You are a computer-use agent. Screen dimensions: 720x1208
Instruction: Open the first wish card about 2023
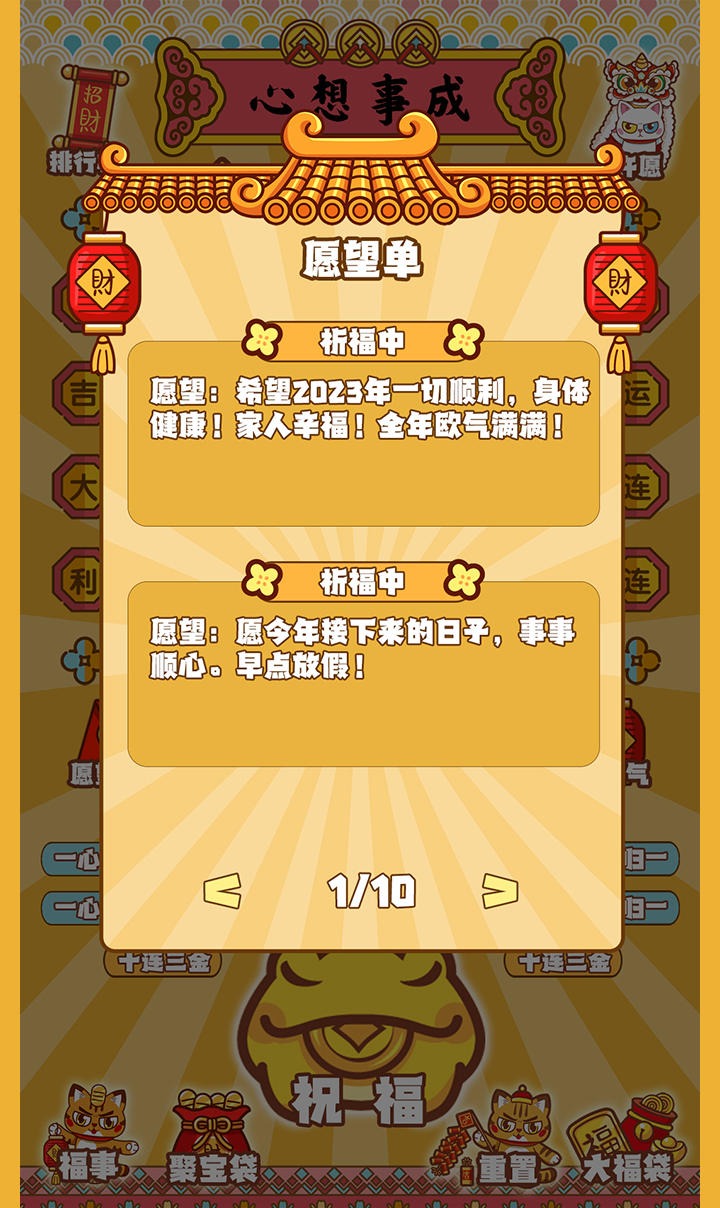click(363, 433)
